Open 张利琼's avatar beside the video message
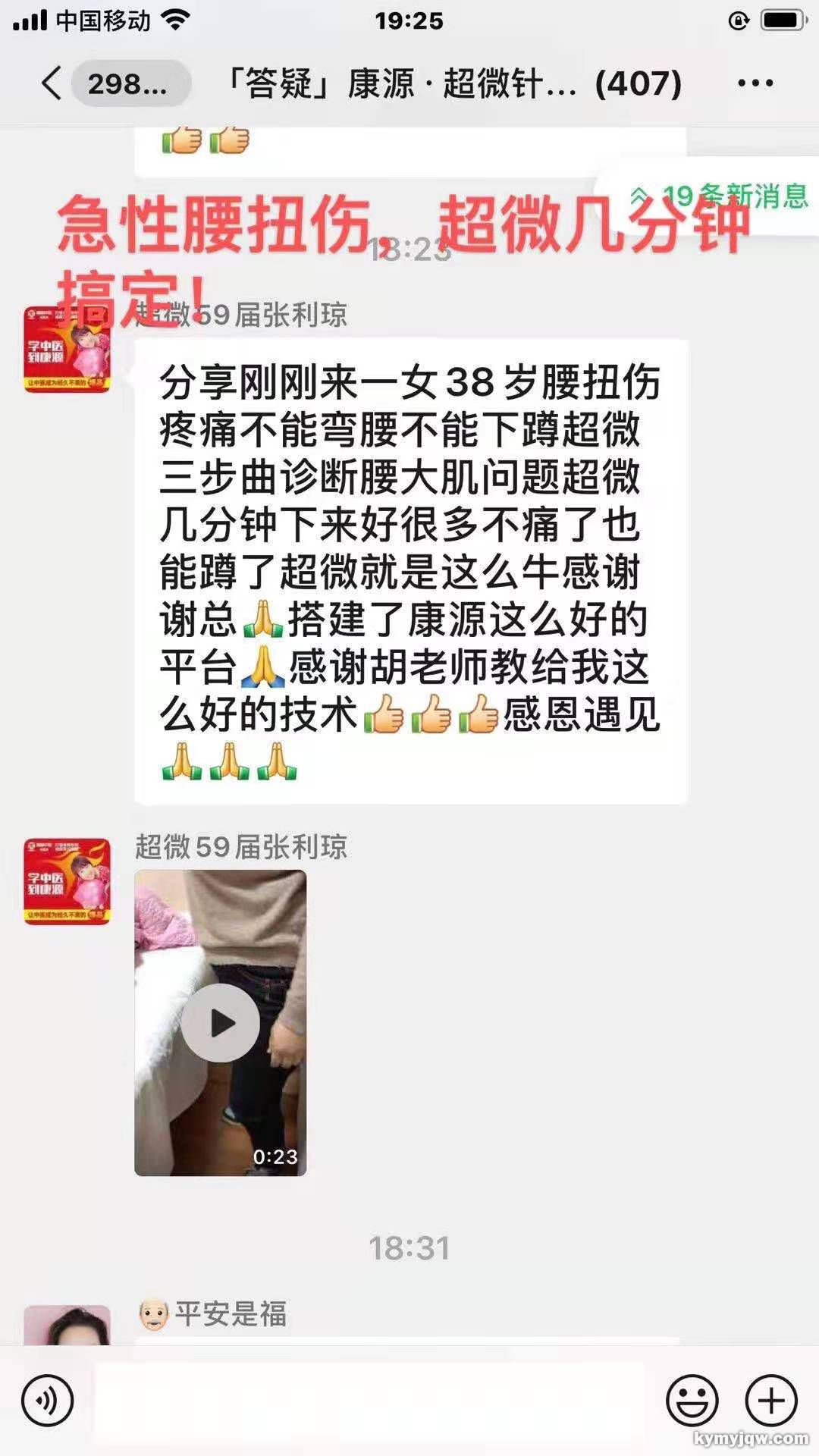The image size is (819, 1456). click(67, 881)
